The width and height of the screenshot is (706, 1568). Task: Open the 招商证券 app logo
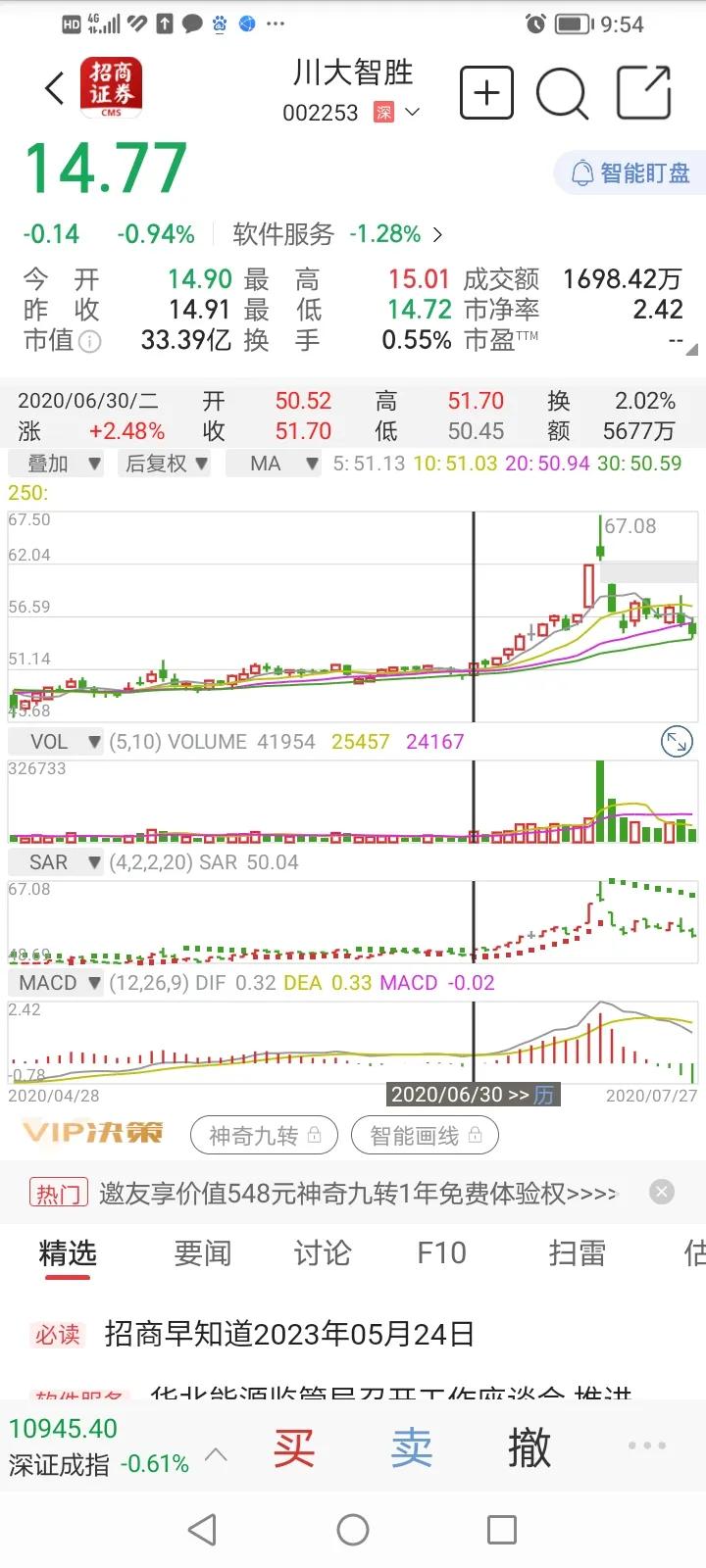click(x=111, y=87)
